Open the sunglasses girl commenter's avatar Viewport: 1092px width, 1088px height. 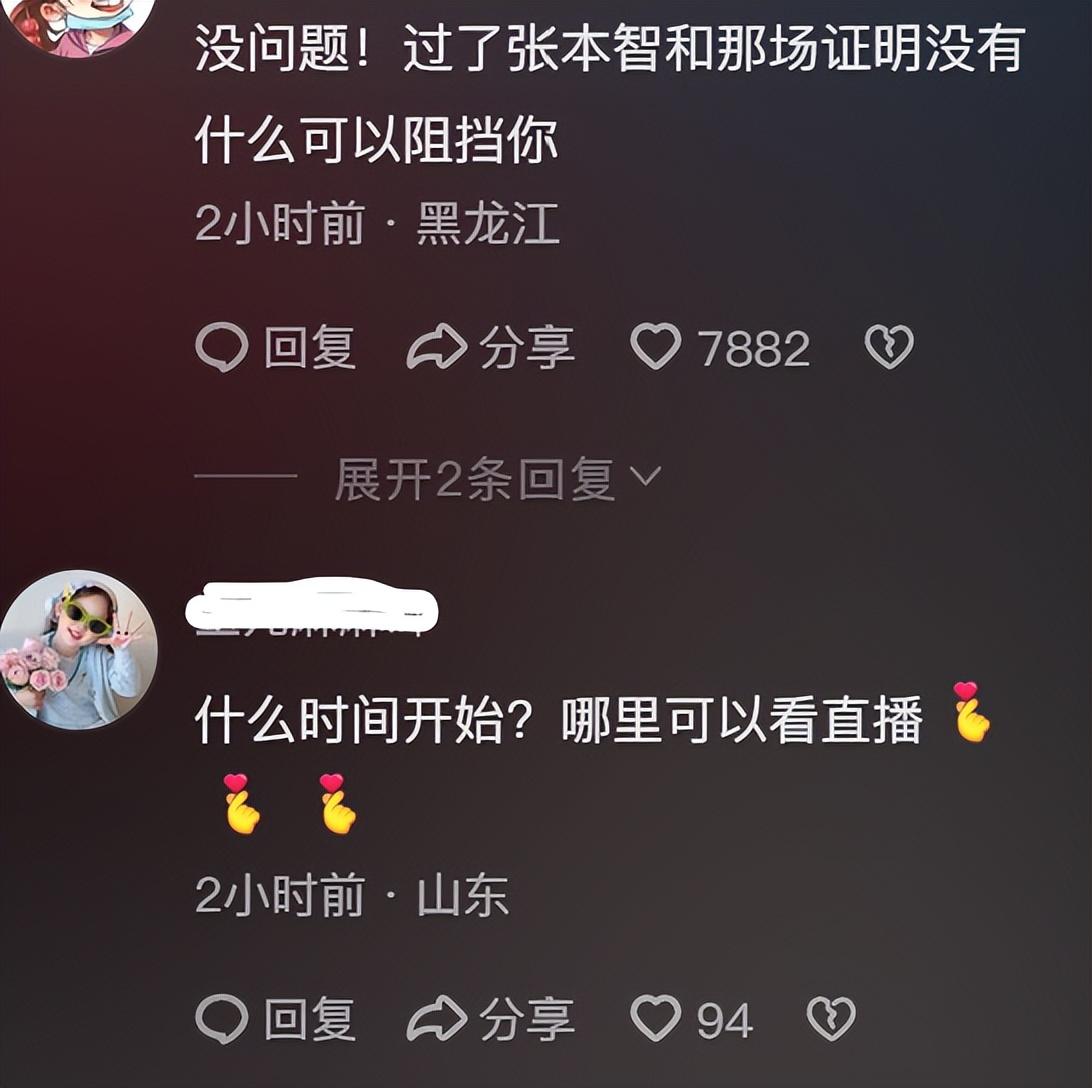coord(78,650)
